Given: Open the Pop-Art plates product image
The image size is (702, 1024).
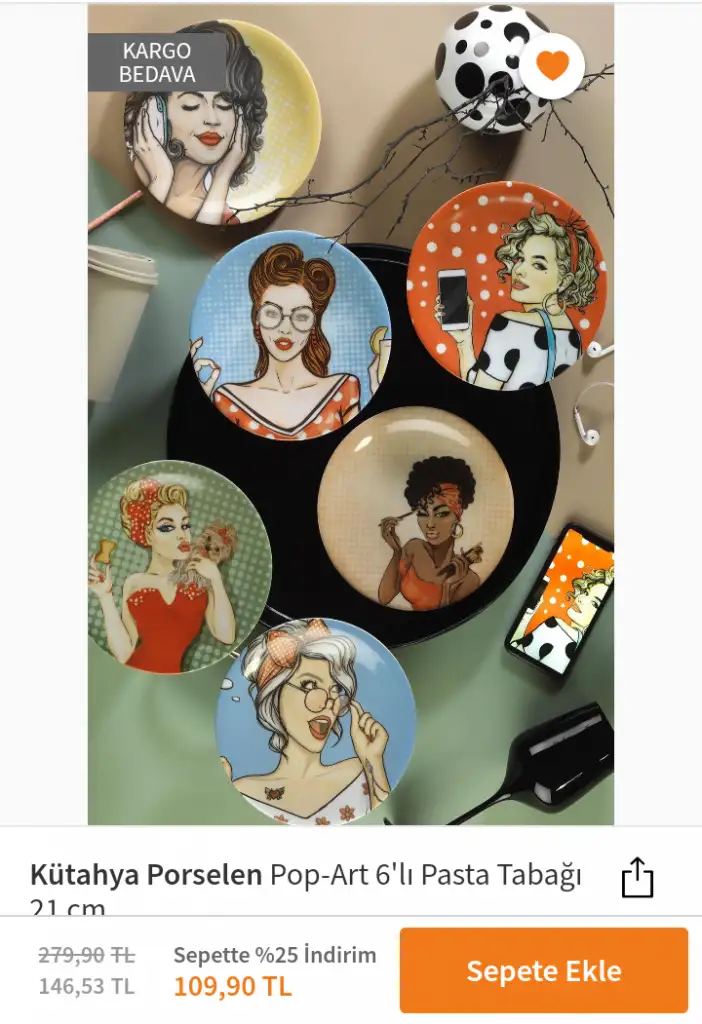Looking at the screenshot, I should [350, 420].
